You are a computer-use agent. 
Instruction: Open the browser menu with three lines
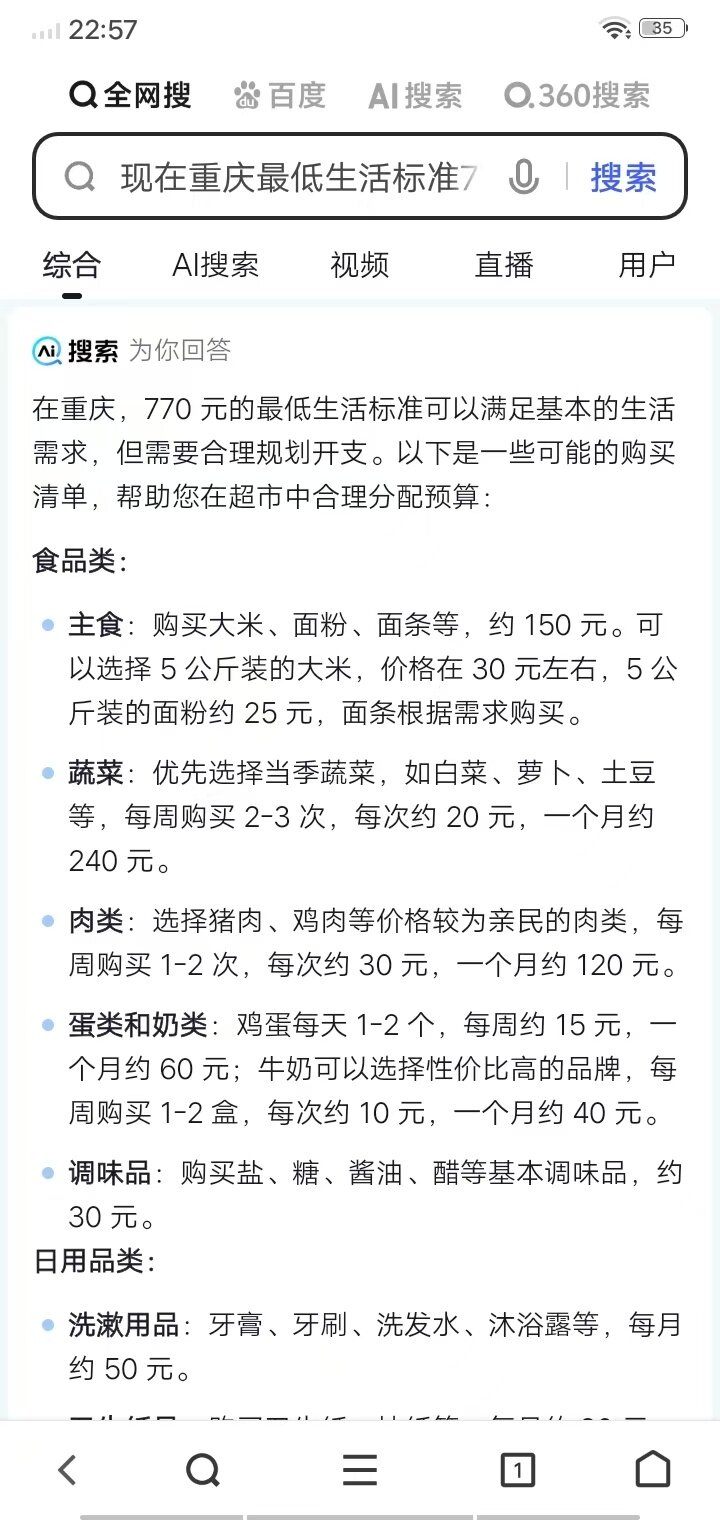(360, 1470)
